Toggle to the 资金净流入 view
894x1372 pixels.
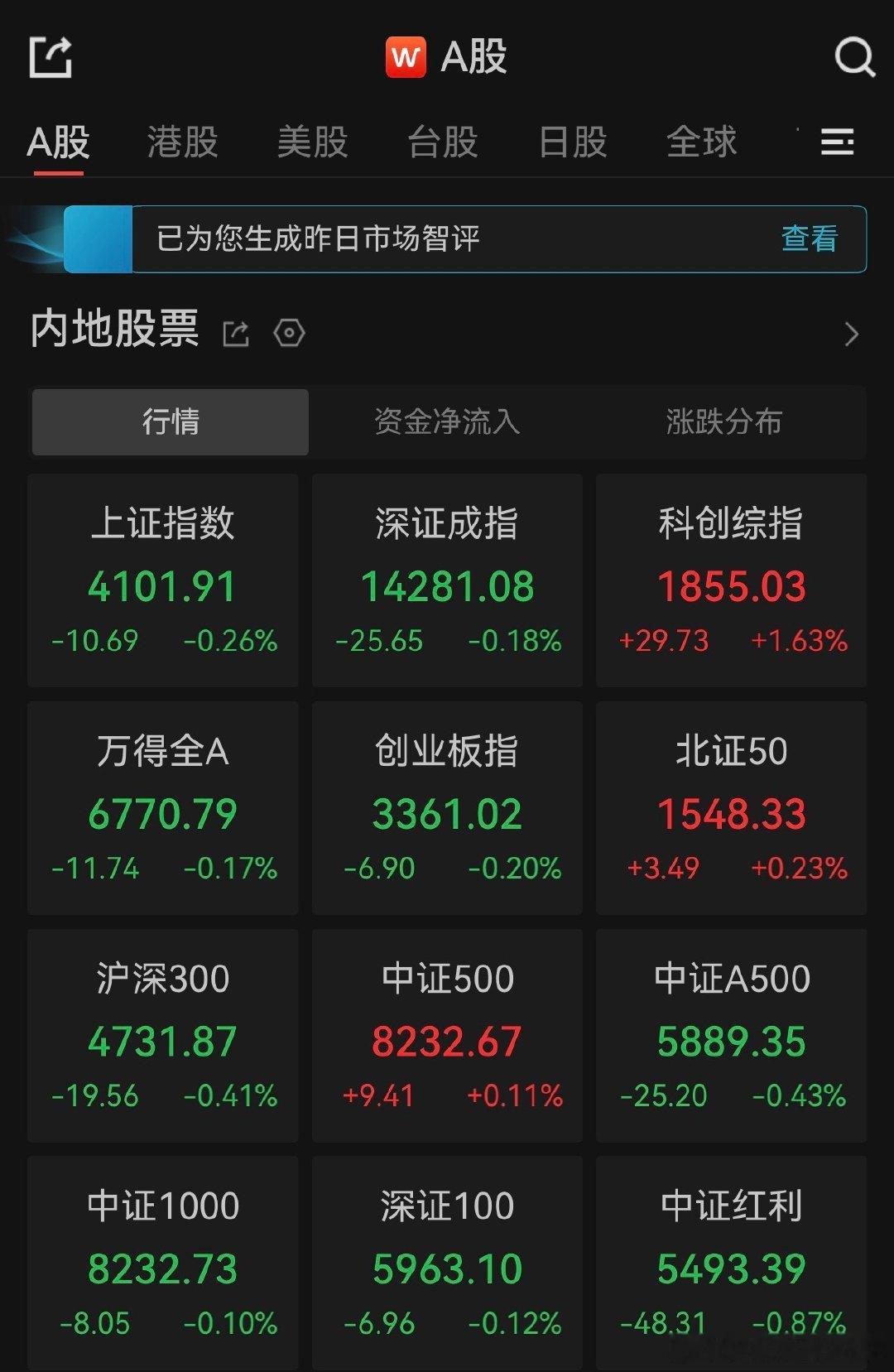click(x=447, y=422)
